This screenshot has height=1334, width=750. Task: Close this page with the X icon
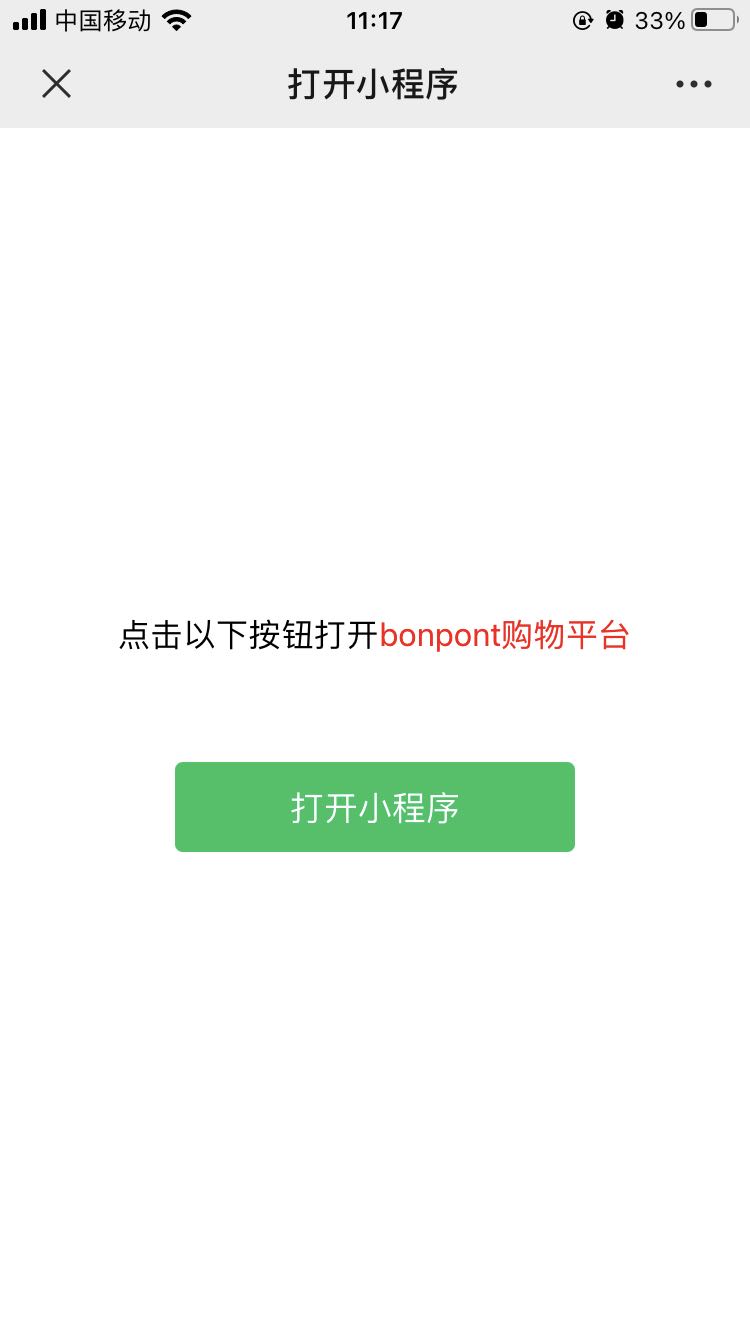pyautogui.click(x=56, y=84)
